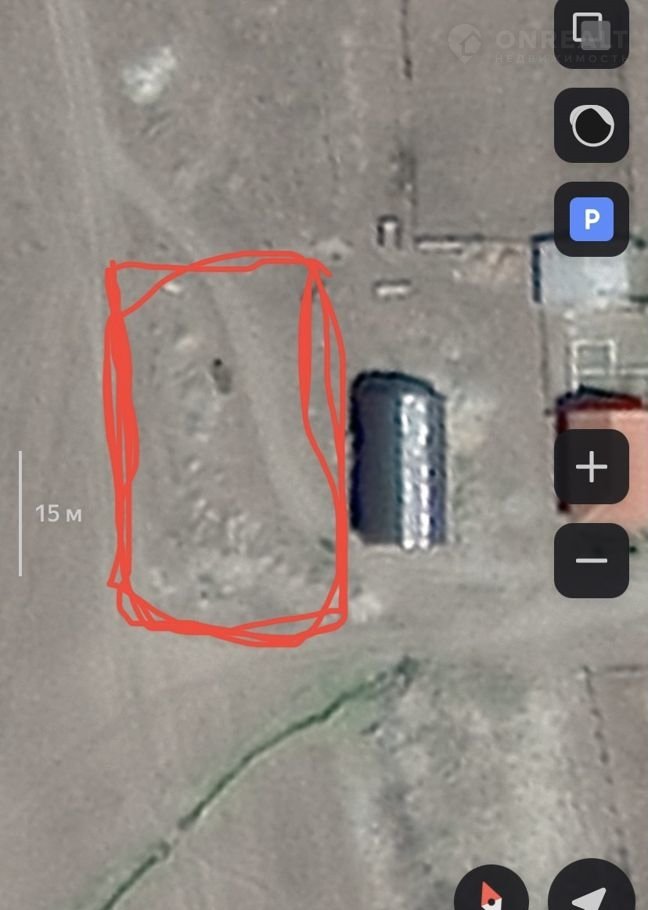The image size is (648, 910).
Task: Show parking on the map
Action: [x=591, y=219]
